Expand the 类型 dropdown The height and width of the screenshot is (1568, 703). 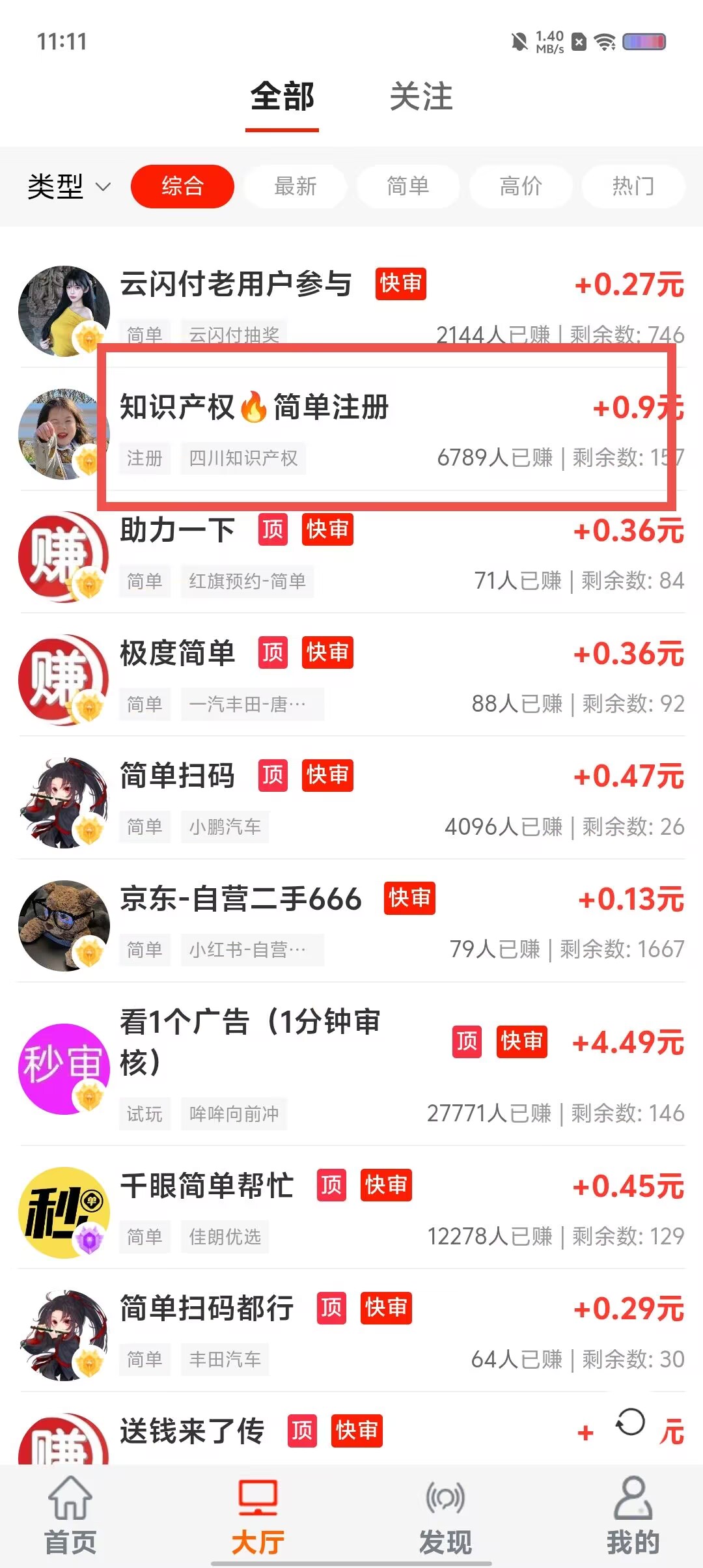68,187
